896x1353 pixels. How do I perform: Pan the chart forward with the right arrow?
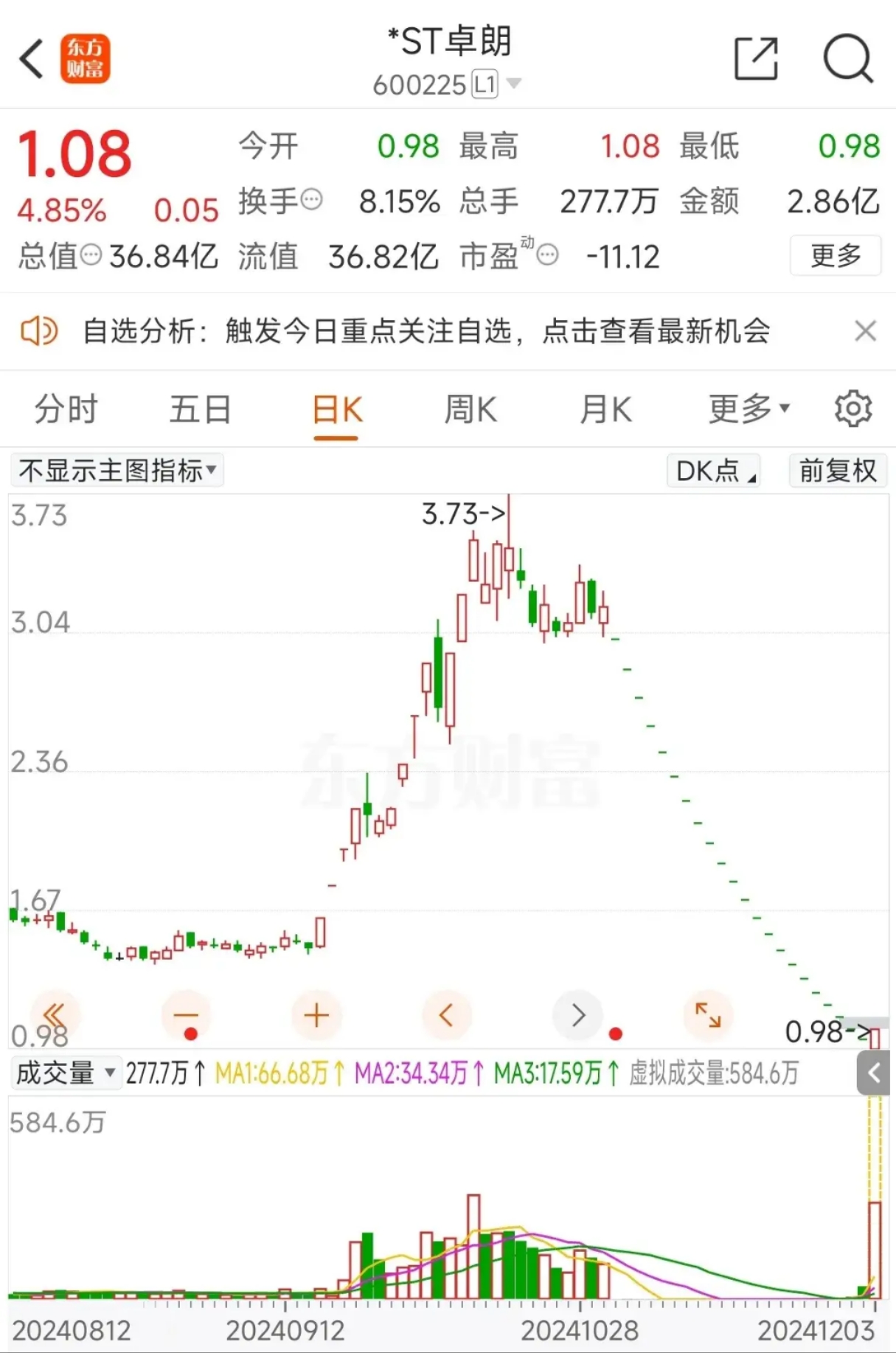click(577, 1014)
